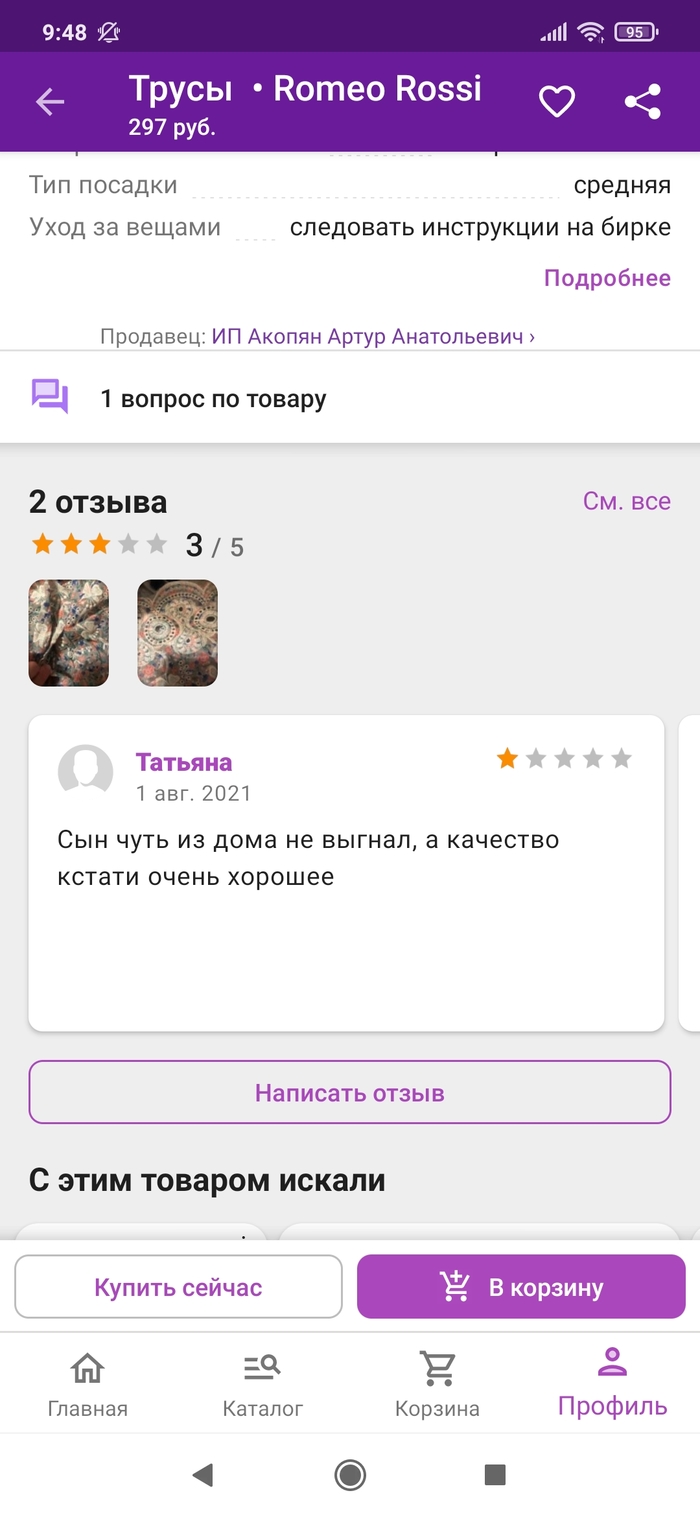This screenshot has width=700, height=1517.
Task: Expand details via Подробнее link
Action: point(607,278)
